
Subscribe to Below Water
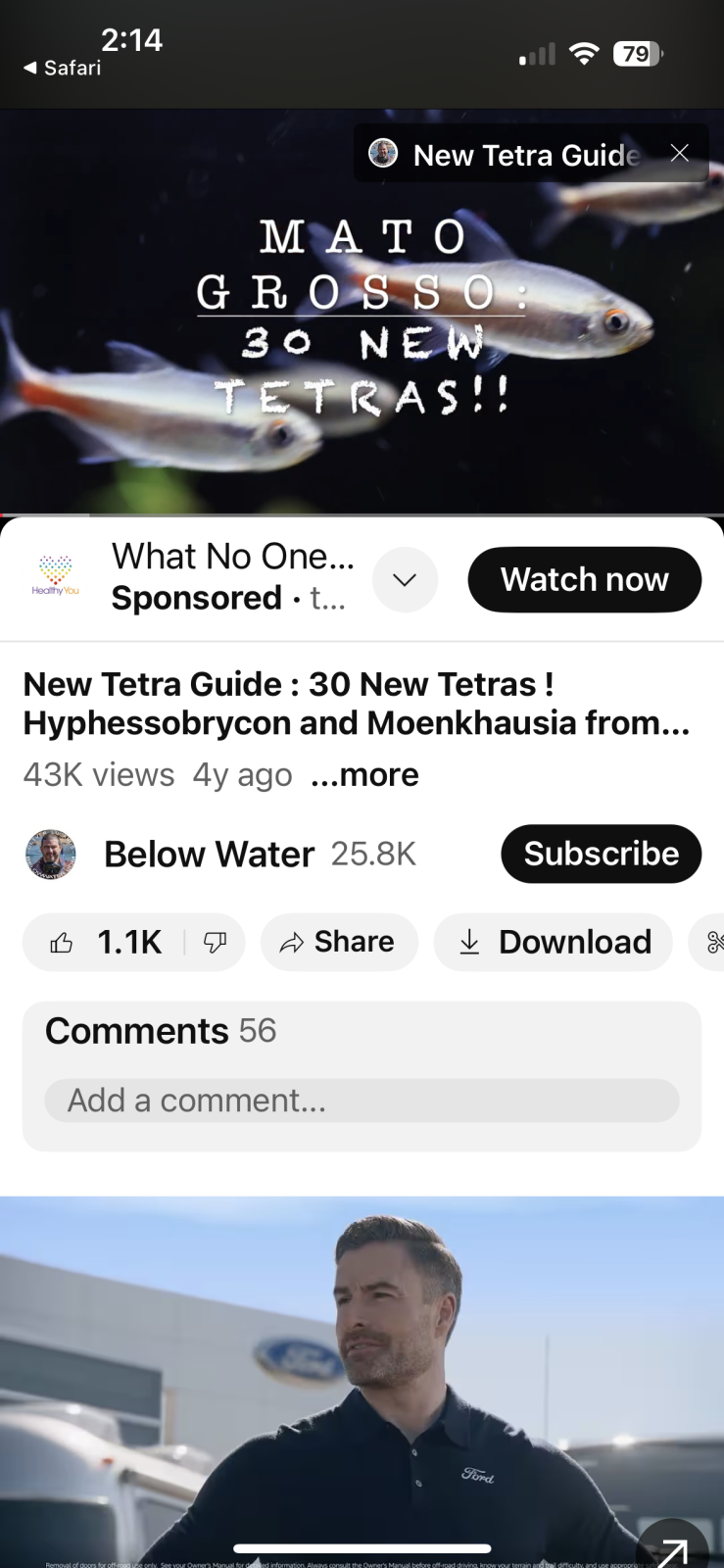(601, 854)
